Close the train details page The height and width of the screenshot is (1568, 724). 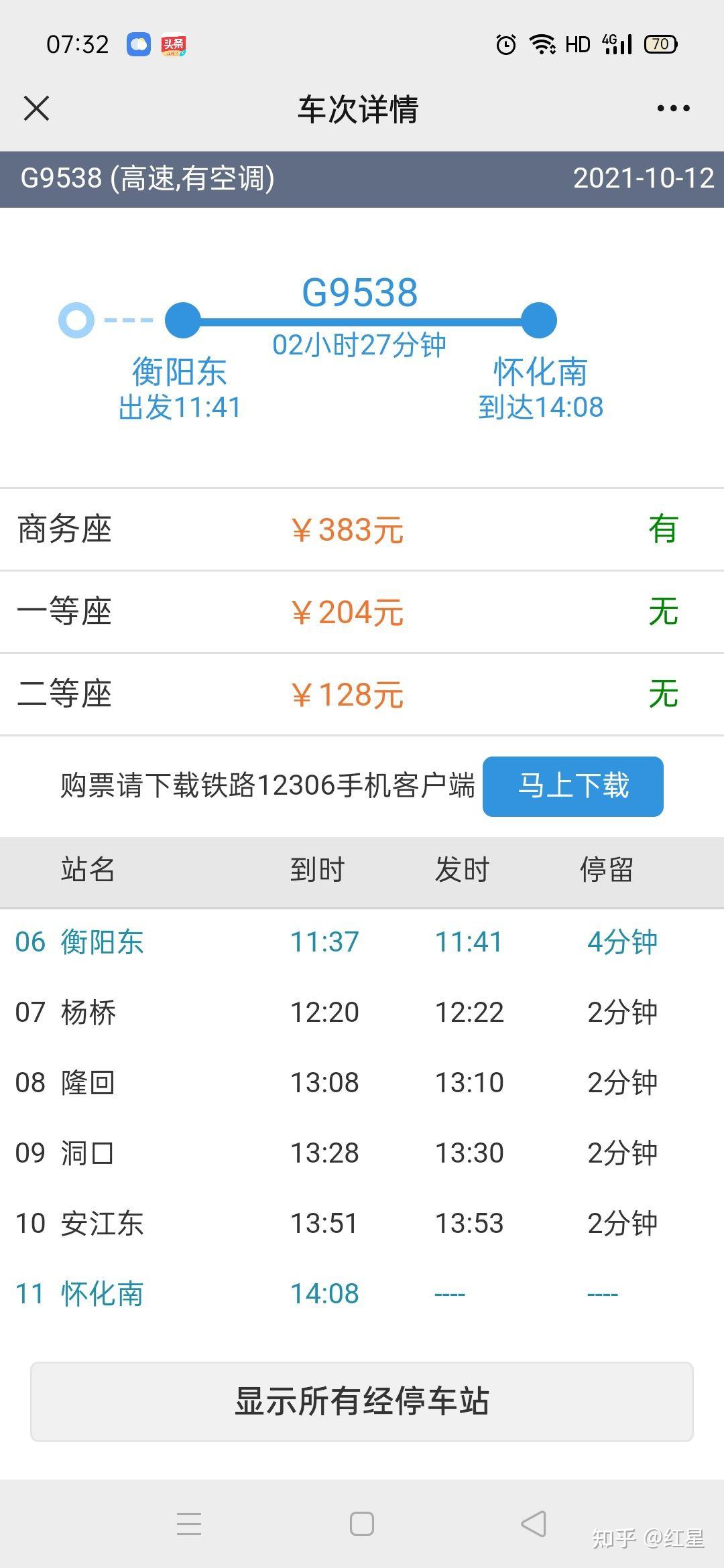[x=36, y=108]
